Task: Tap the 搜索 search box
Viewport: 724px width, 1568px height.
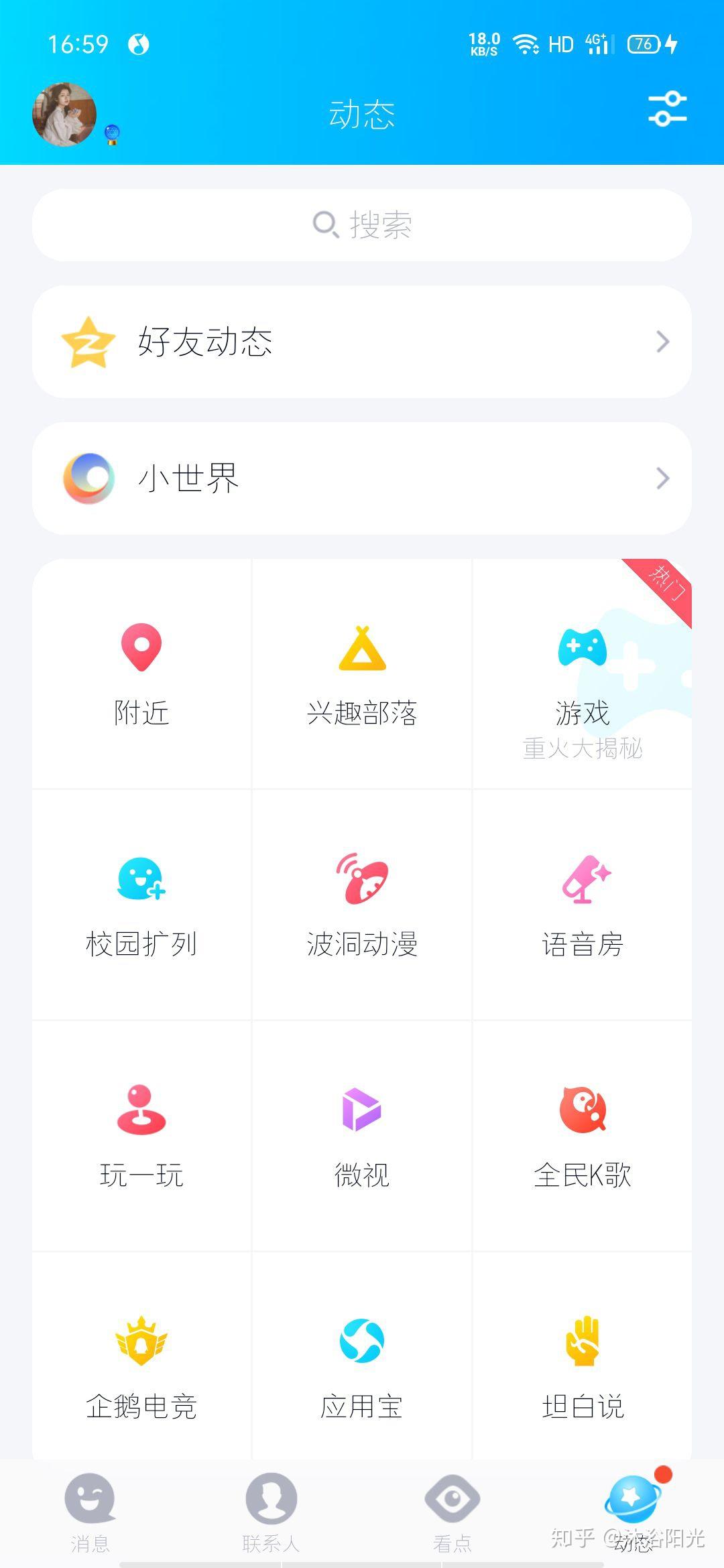Action: coord(362,225)
